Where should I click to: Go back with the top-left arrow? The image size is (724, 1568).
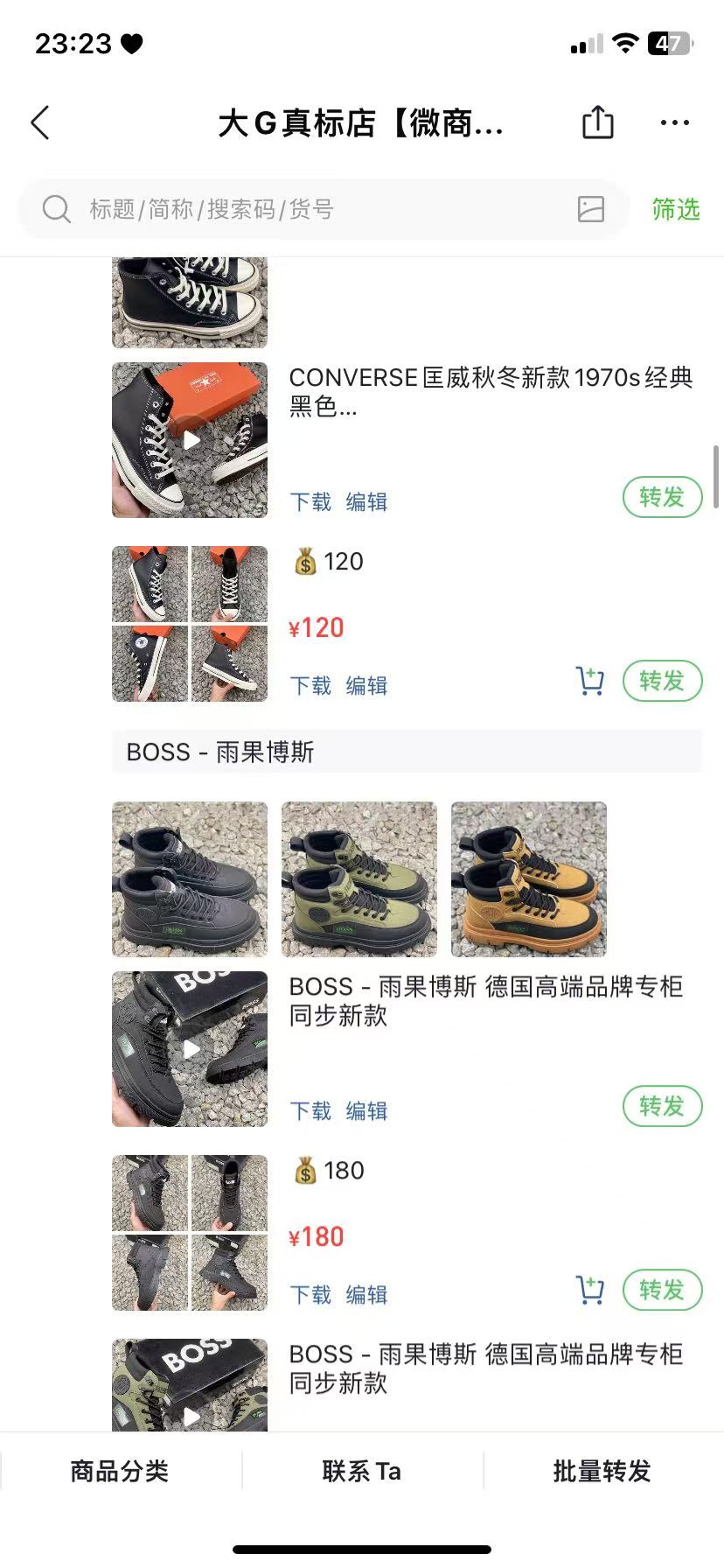pyautogui.click(x=40, y=123)
